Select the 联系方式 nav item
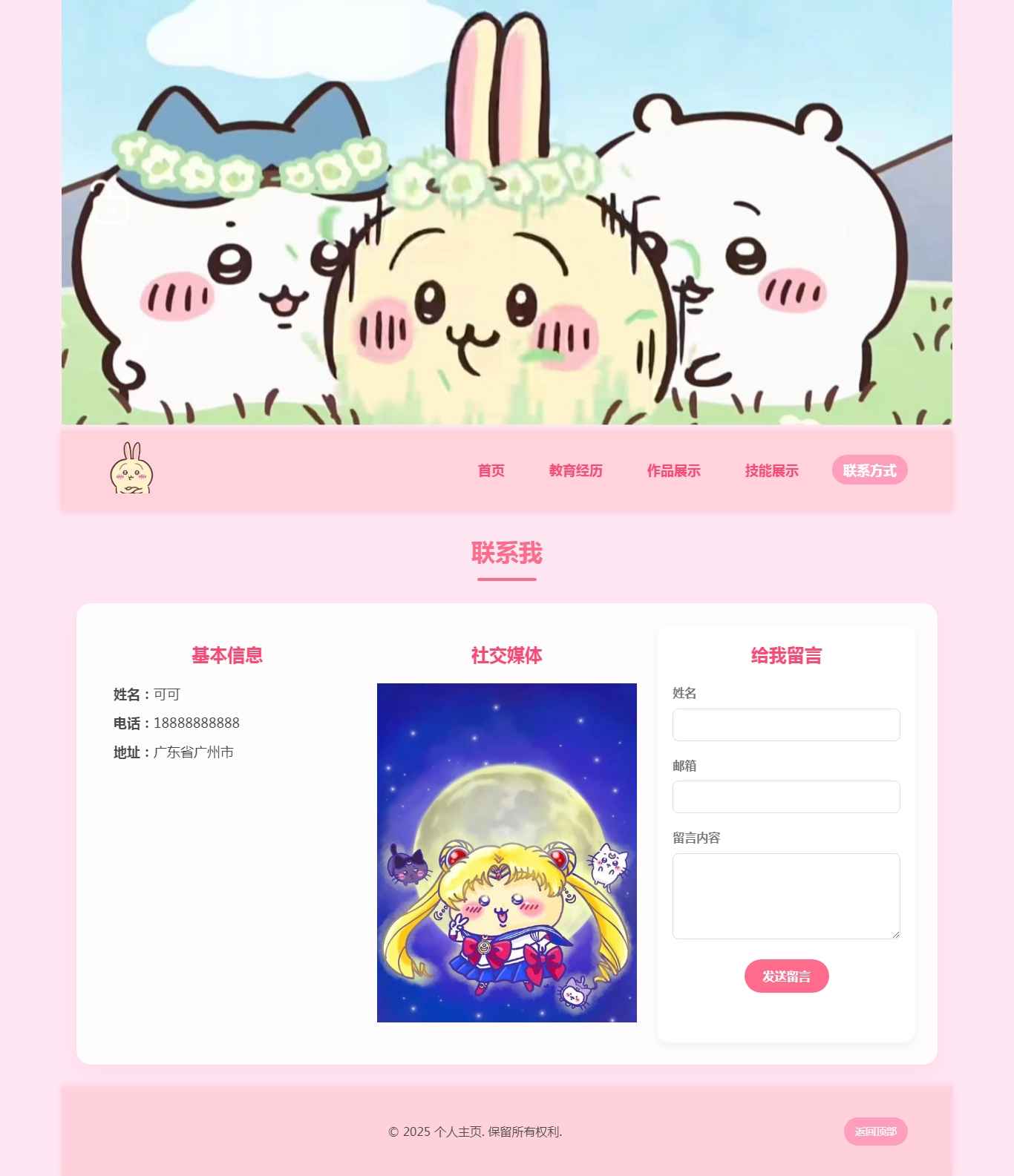Screen dimensions: 1014x1176 [869, 470]
